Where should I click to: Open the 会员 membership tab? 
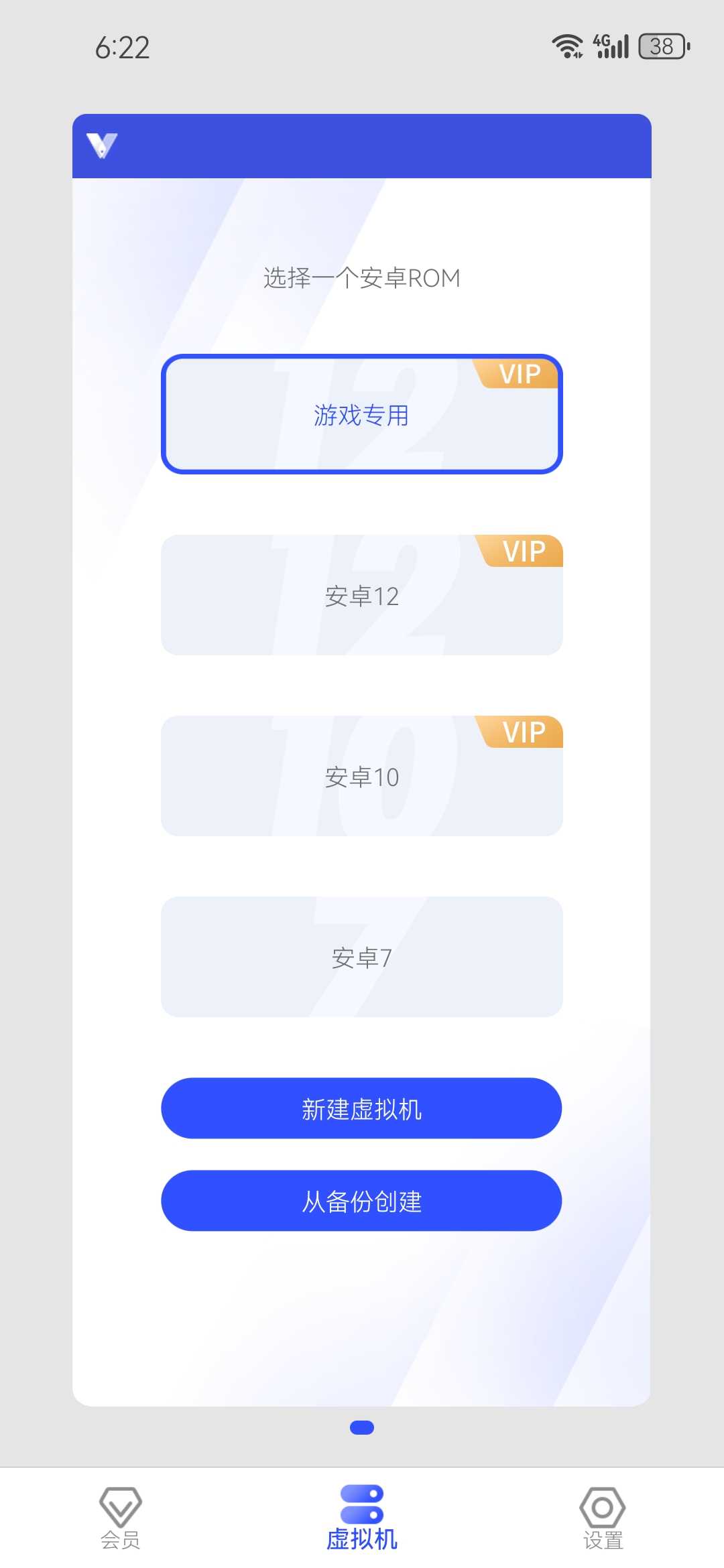121,1518
